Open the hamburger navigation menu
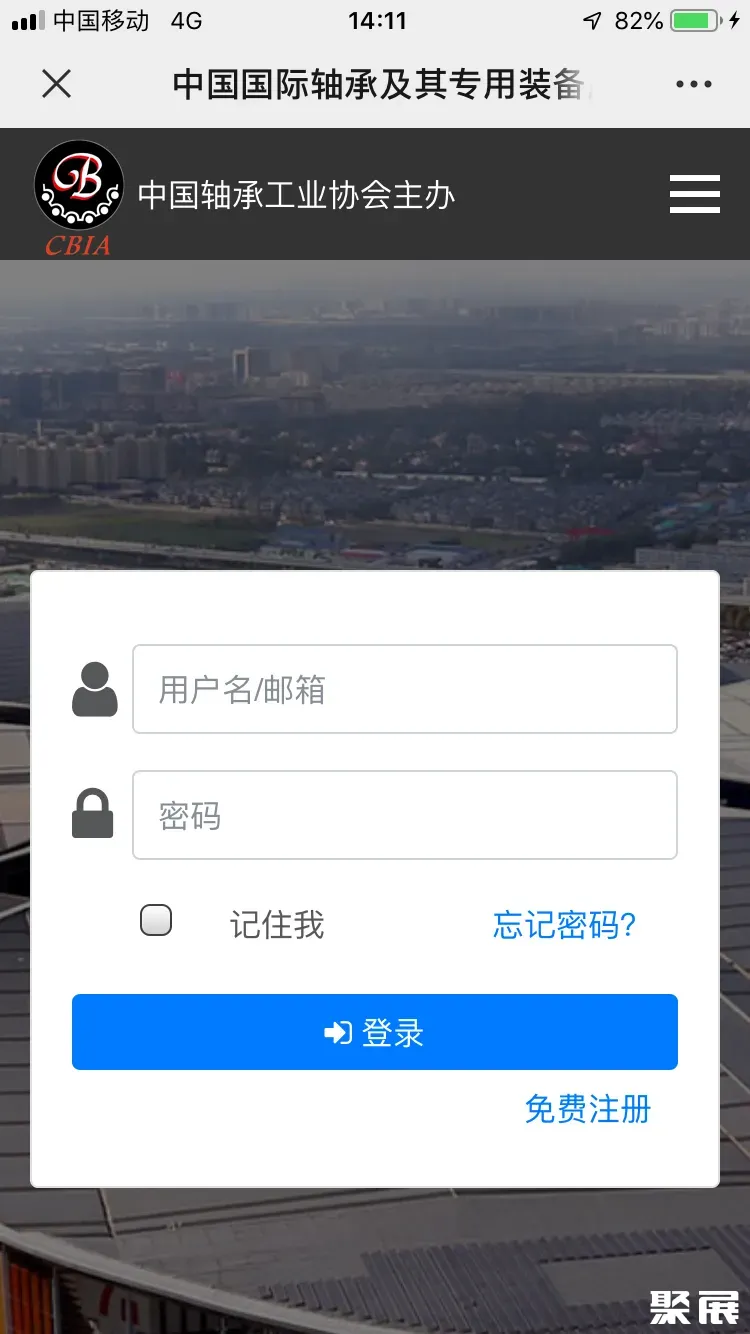 [695, 195]
